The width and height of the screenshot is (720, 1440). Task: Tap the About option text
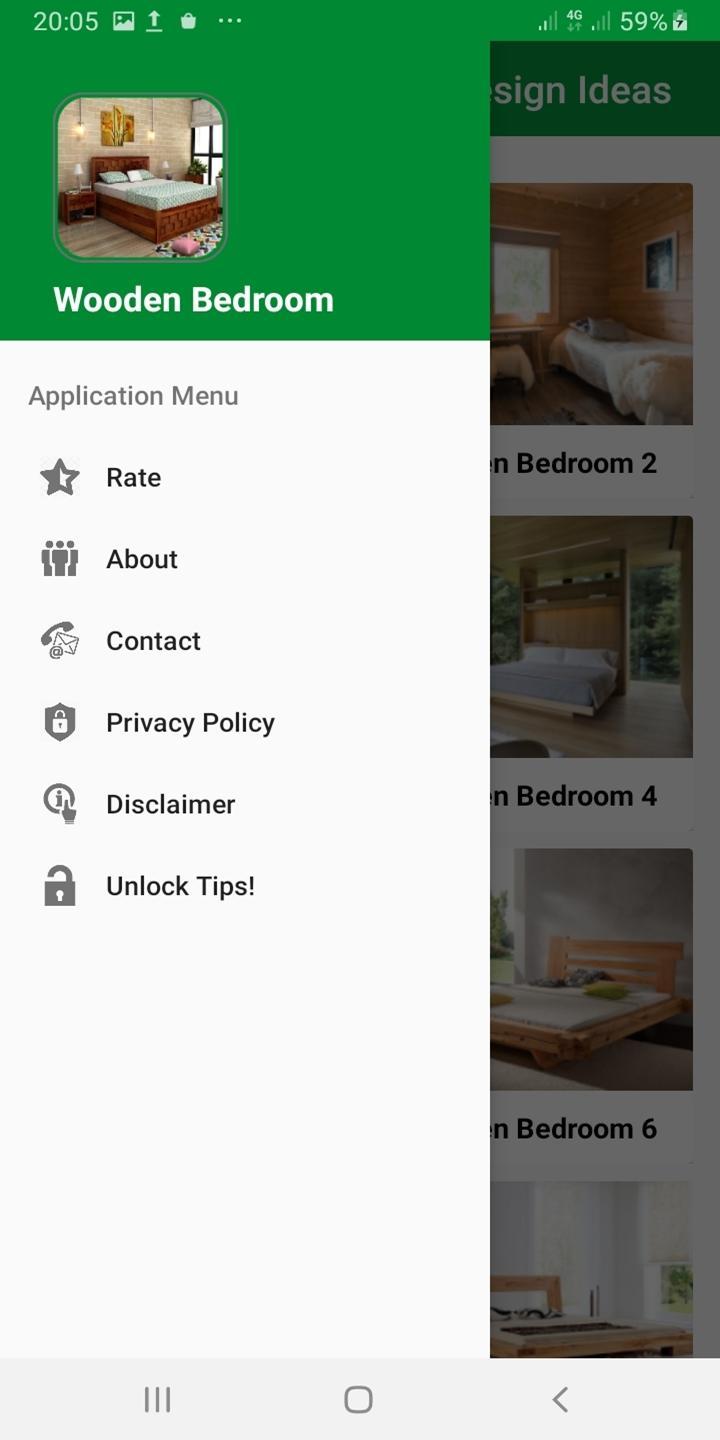141,558
